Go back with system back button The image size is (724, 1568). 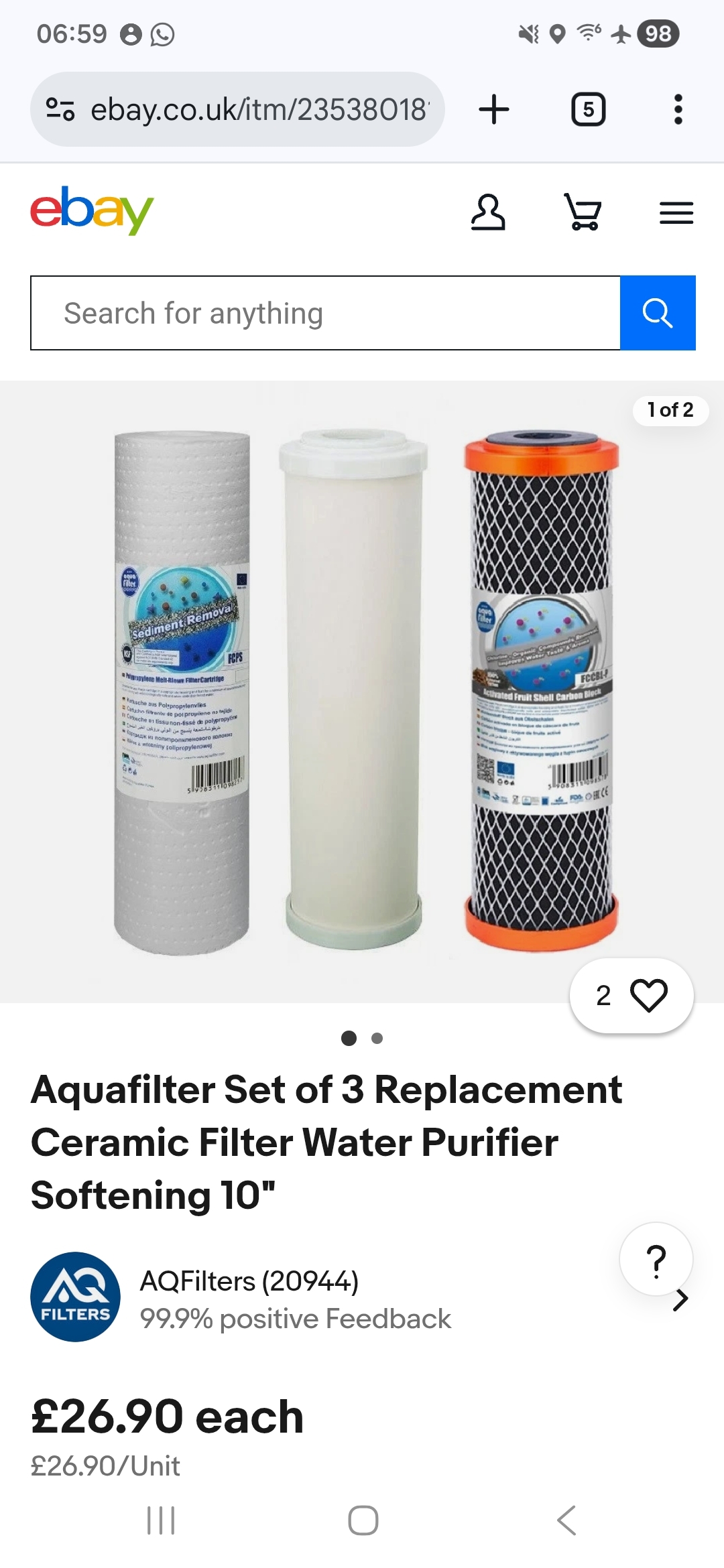pos(566,1520)
